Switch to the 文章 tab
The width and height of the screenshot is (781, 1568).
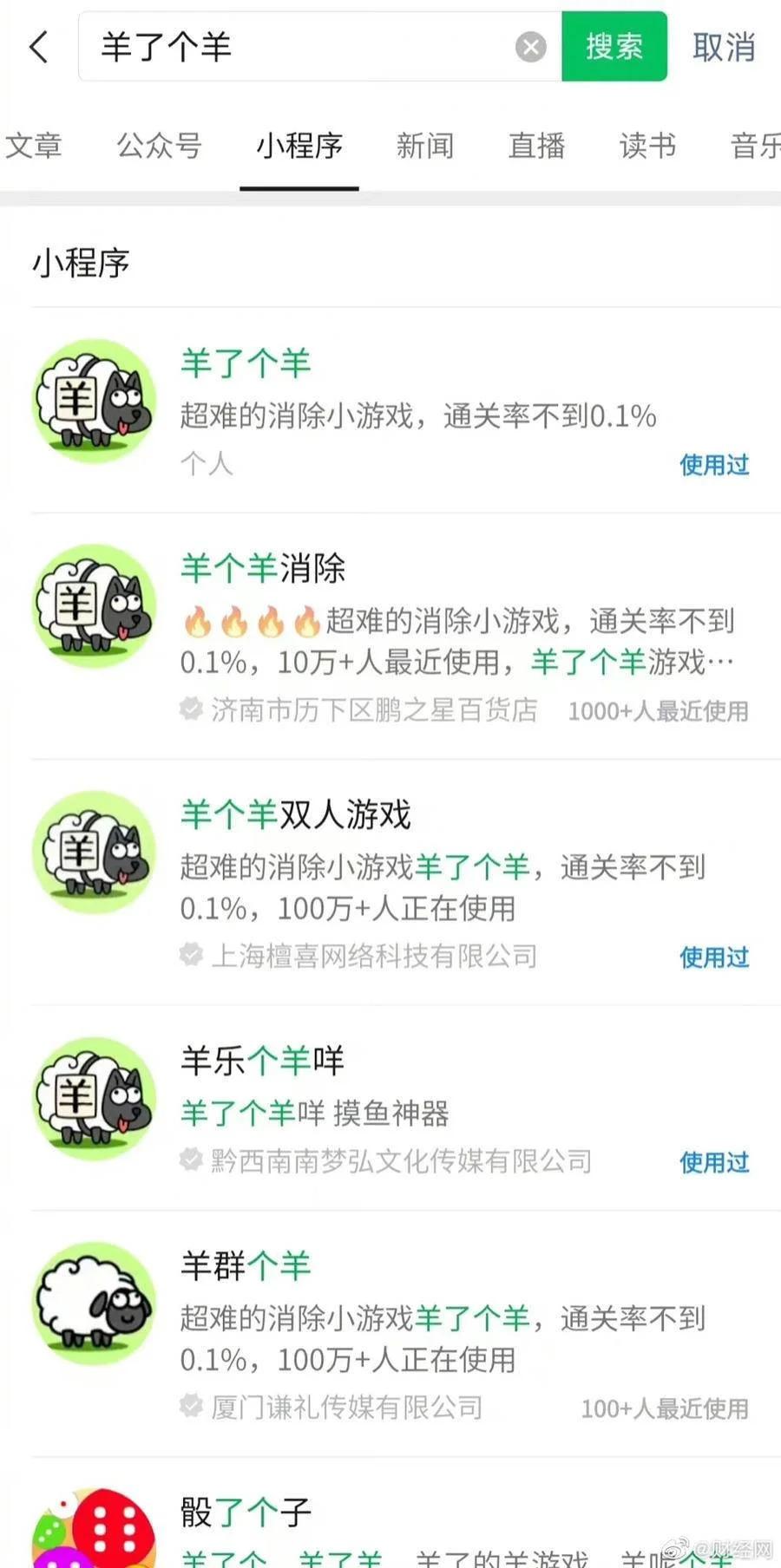coord(33,146)
